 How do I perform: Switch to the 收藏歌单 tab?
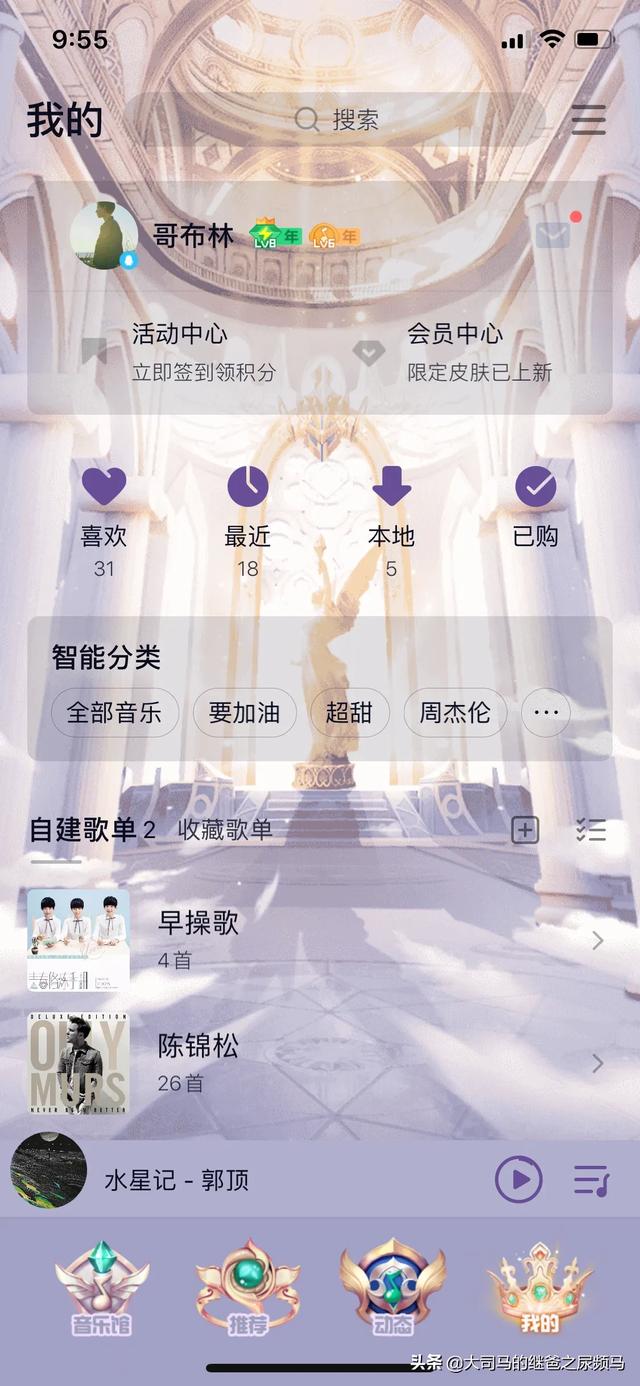tap(225, 829)
